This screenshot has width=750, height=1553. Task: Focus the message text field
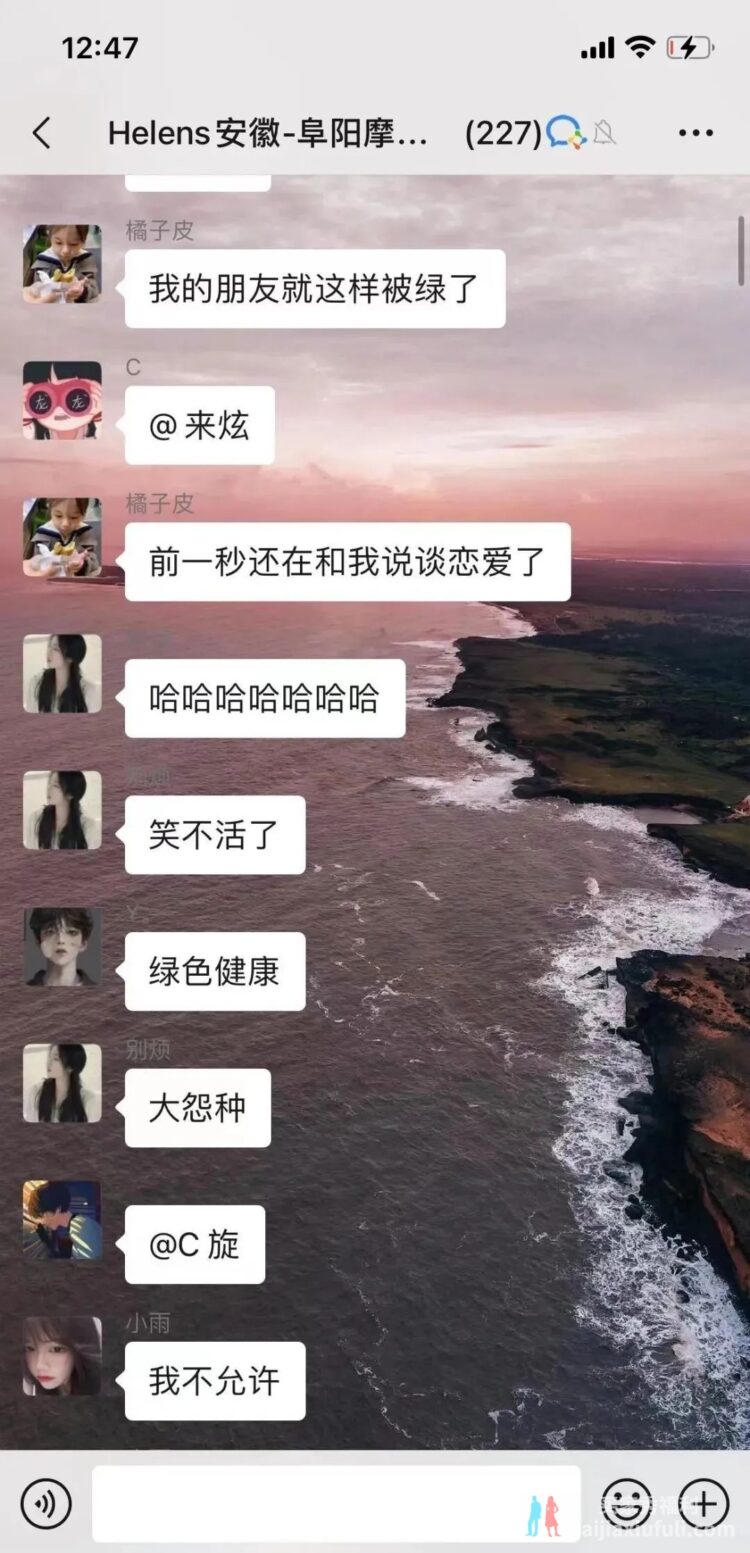(x=335, y=1503)
